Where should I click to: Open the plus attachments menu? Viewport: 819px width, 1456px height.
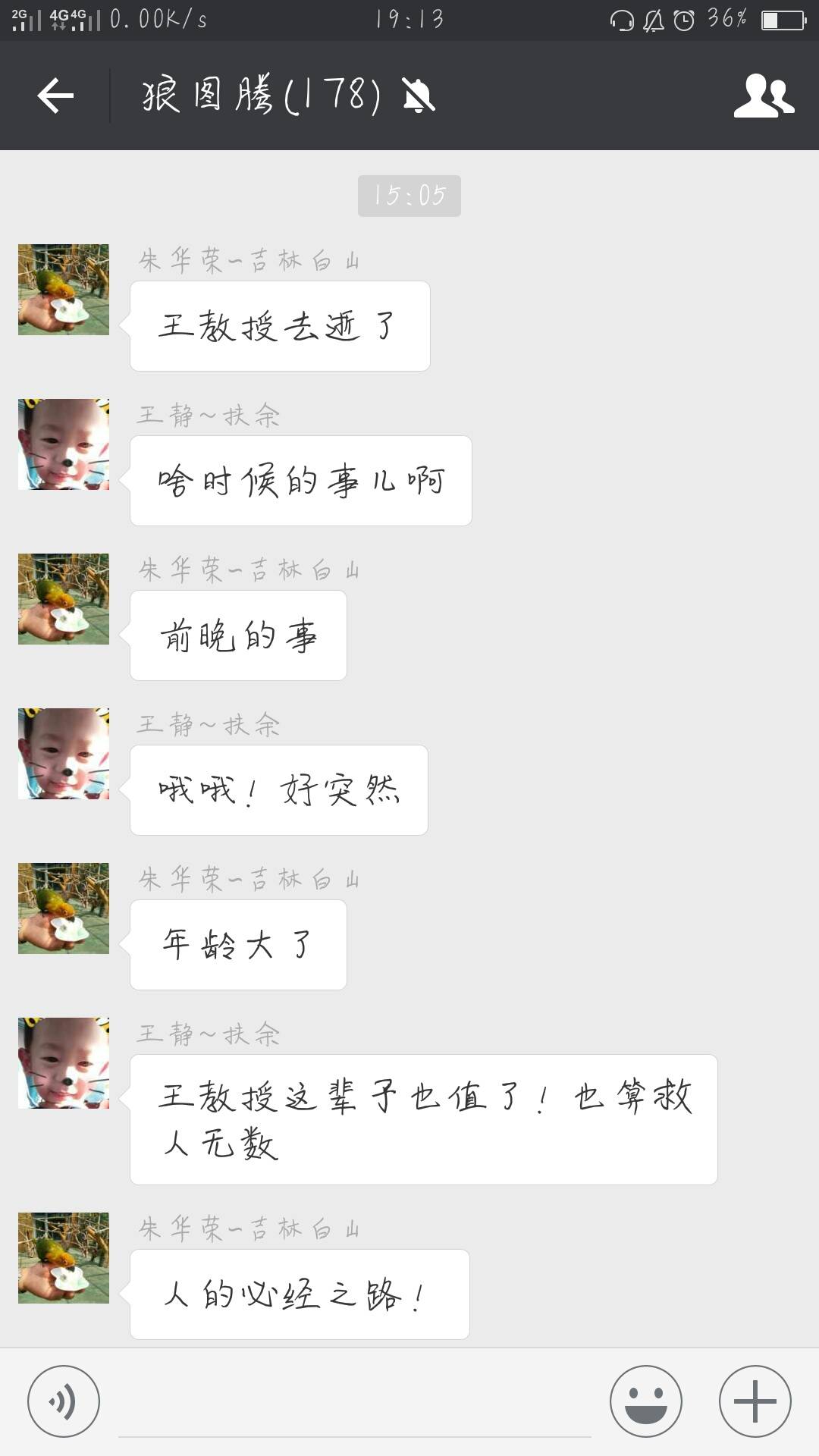click(x=755, y=1401)
